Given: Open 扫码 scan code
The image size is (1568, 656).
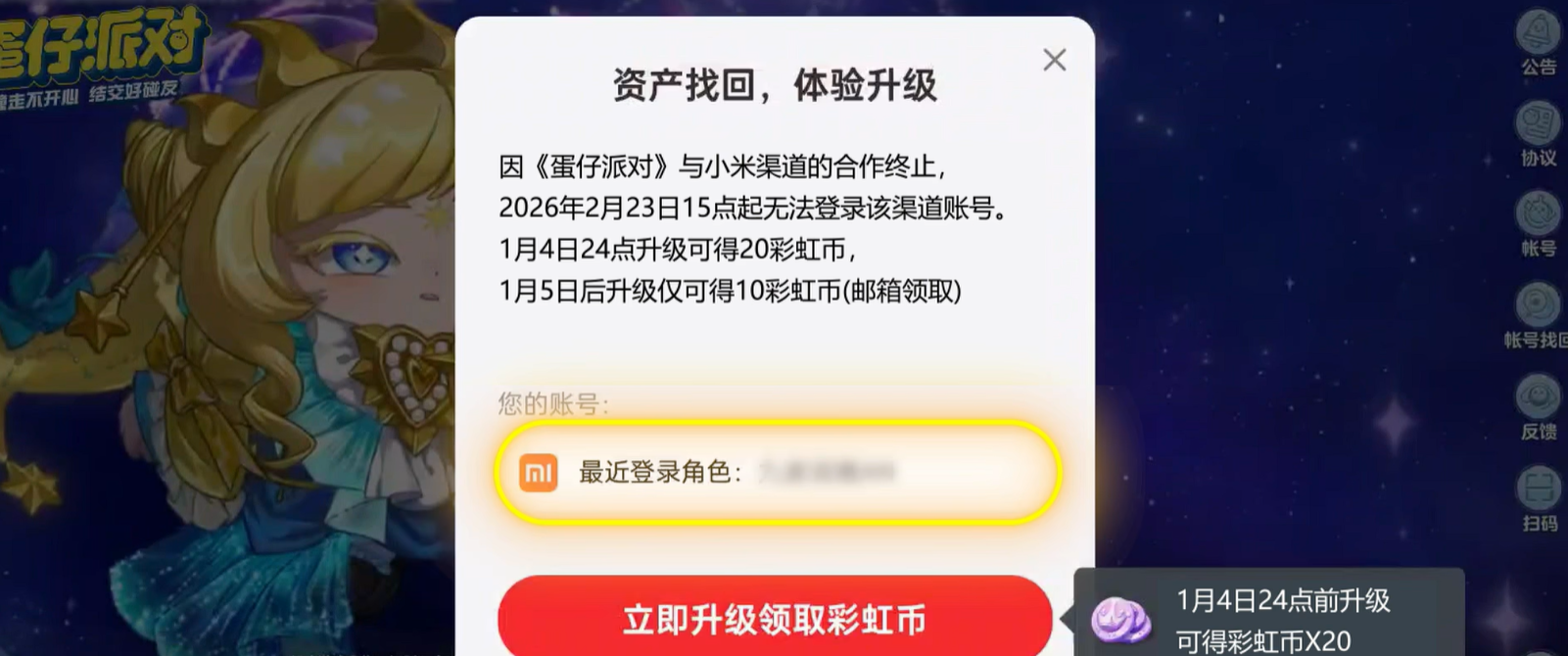Looking at the screenshot, I should click(1538, 497).
